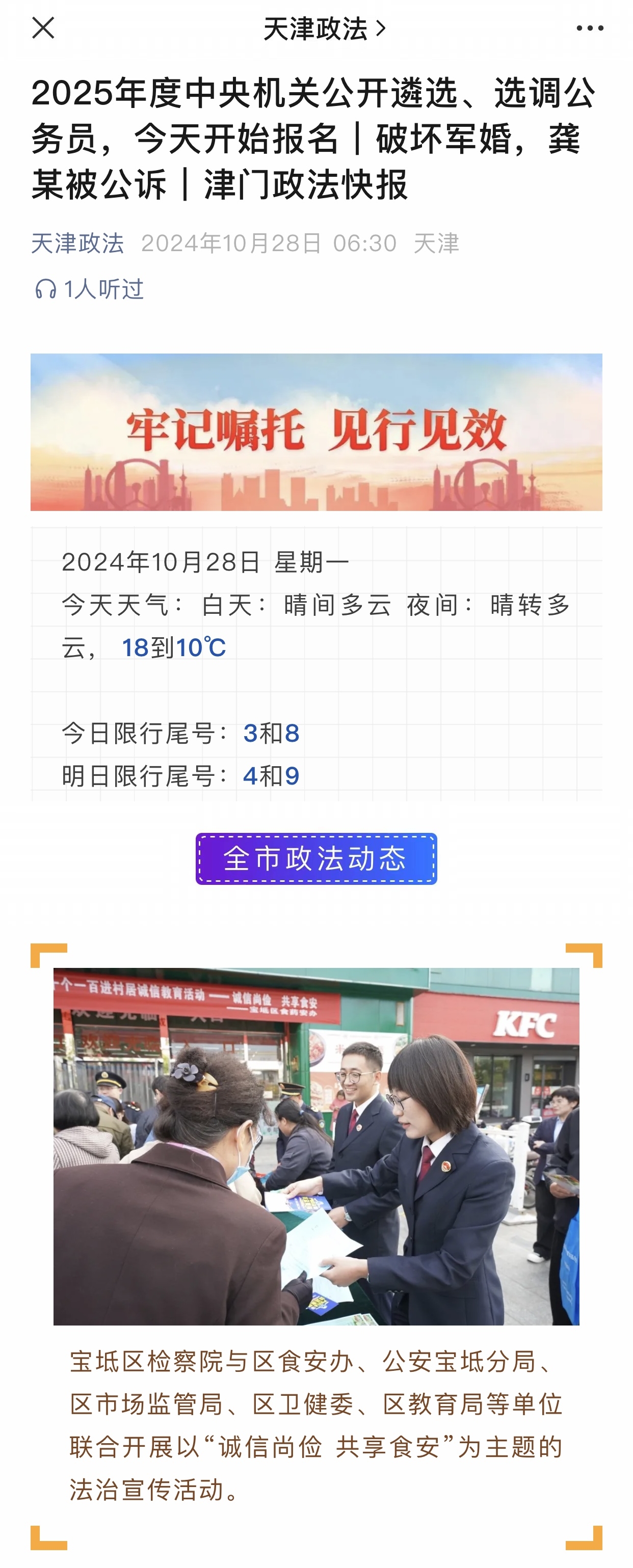The height and width of the screenshot is (1568, 633).
Task: Open the 天津政法 account header link
Action: coord(324,29)
